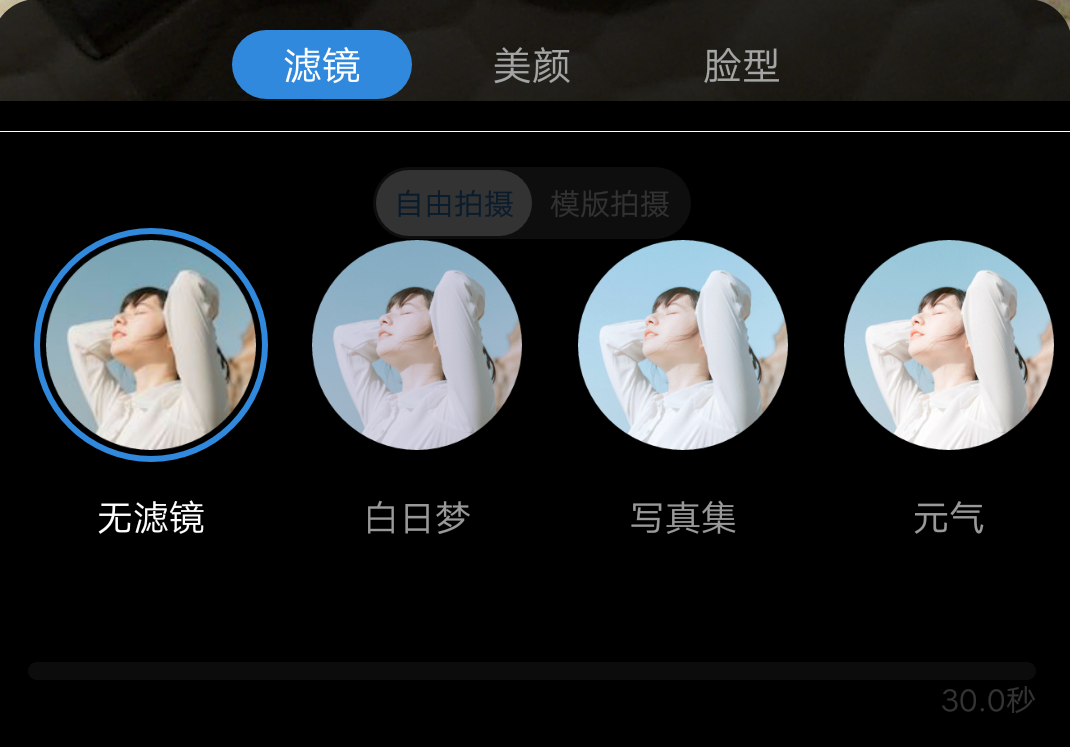1070x747 pixels.
Task: Switch to the 美颜 tab
Action: (531, 66)
